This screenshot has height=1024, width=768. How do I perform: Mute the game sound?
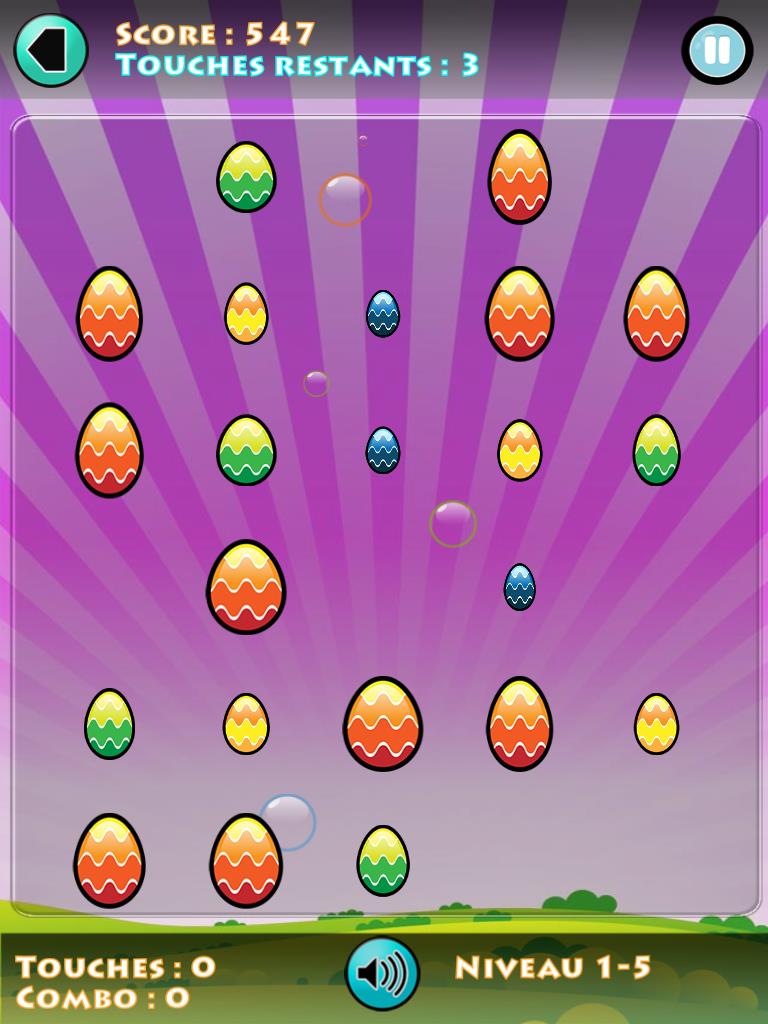[382, 973]
